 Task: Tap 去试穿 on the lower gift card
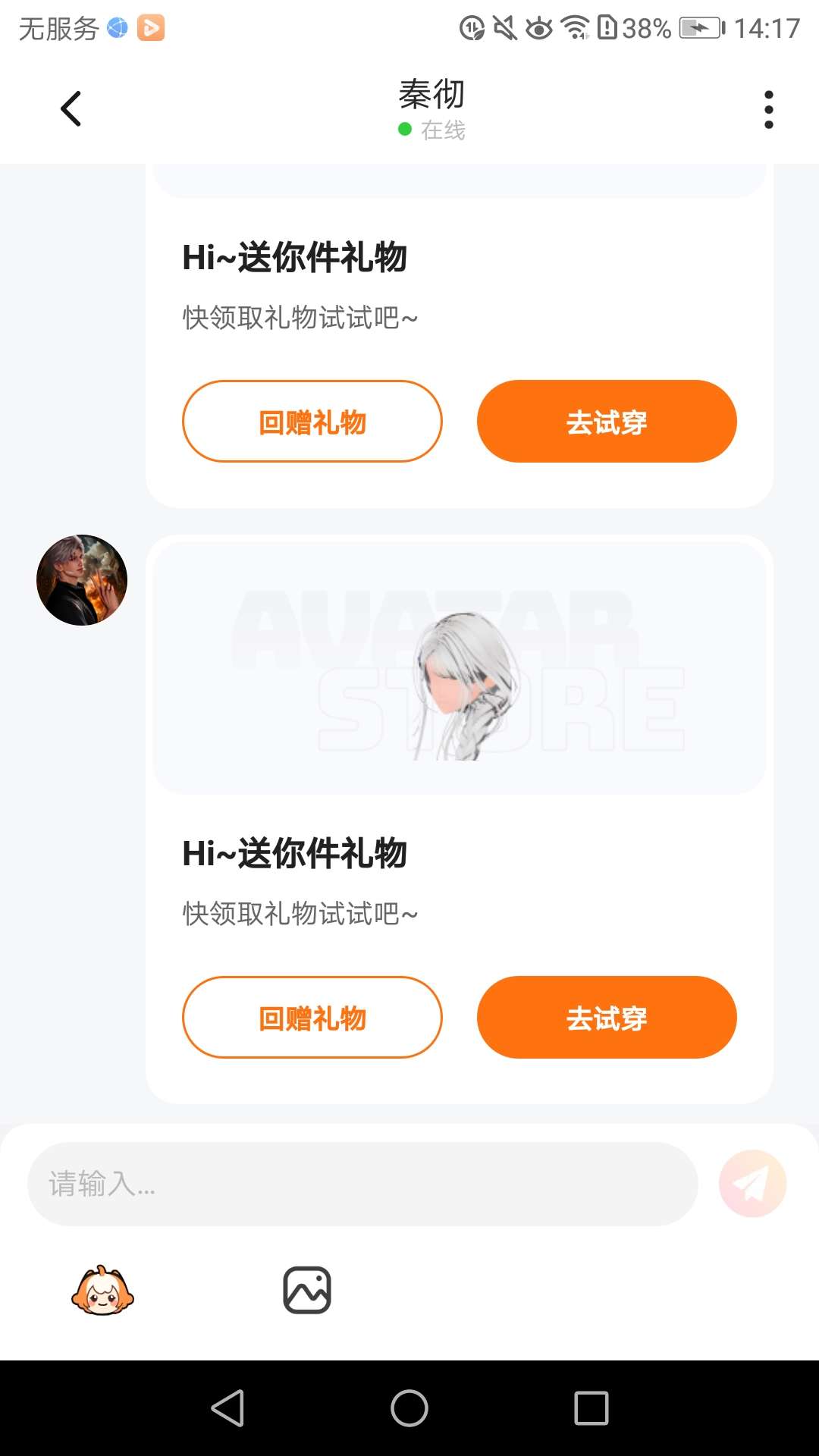(607, 1018)
